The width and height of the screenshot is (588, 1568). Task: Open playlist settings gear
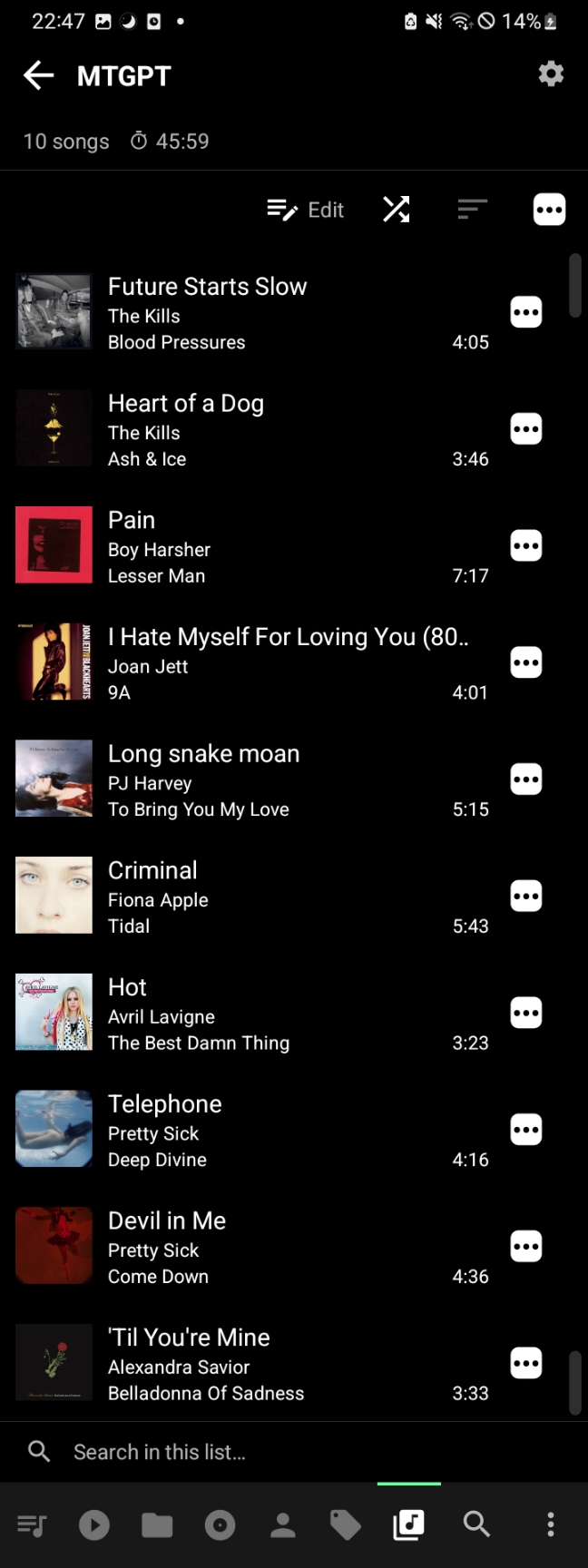click(551, 73)
